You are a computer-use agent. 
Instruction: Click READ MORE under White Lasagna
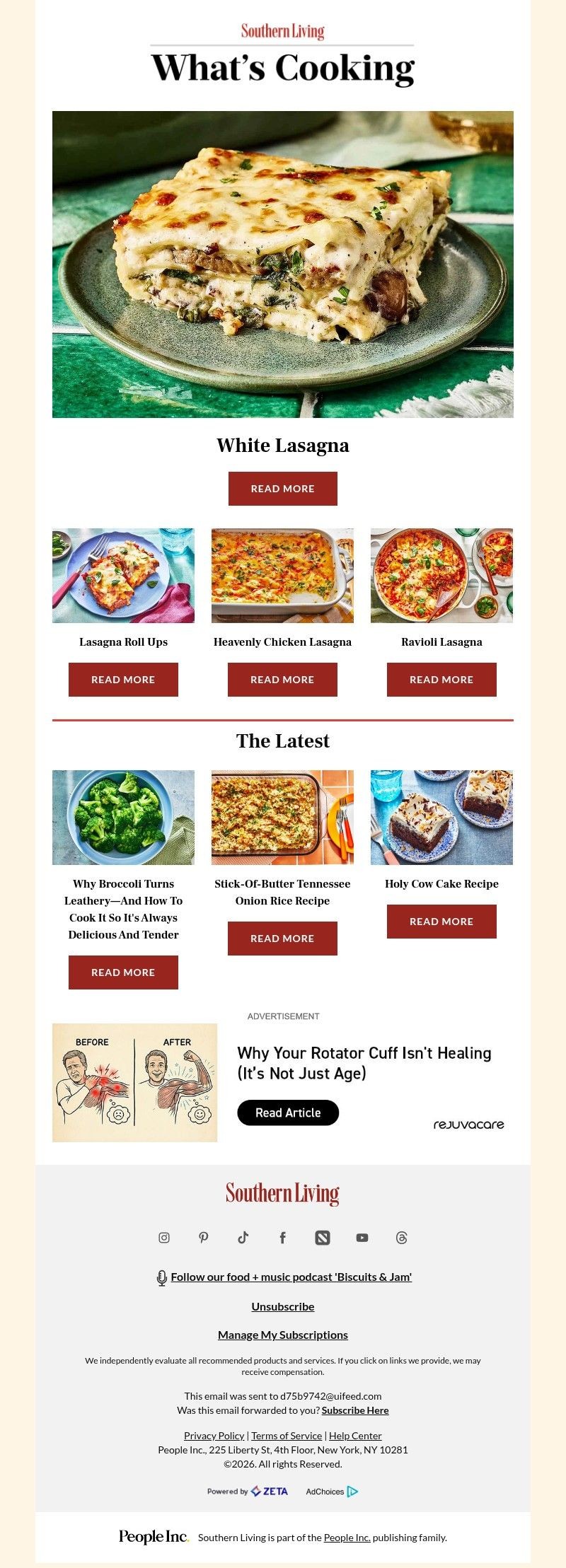(282, 488)
